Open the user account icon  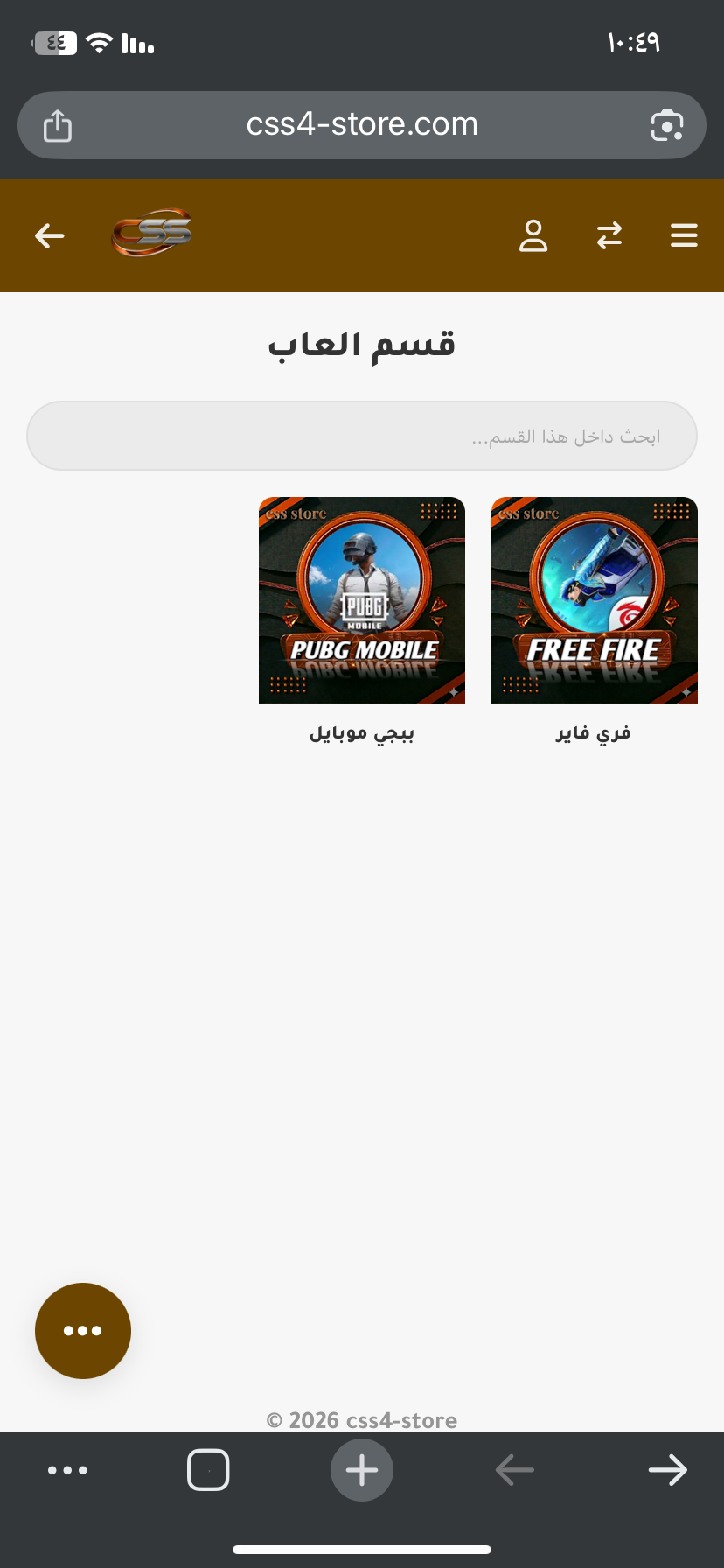(533, 235)
